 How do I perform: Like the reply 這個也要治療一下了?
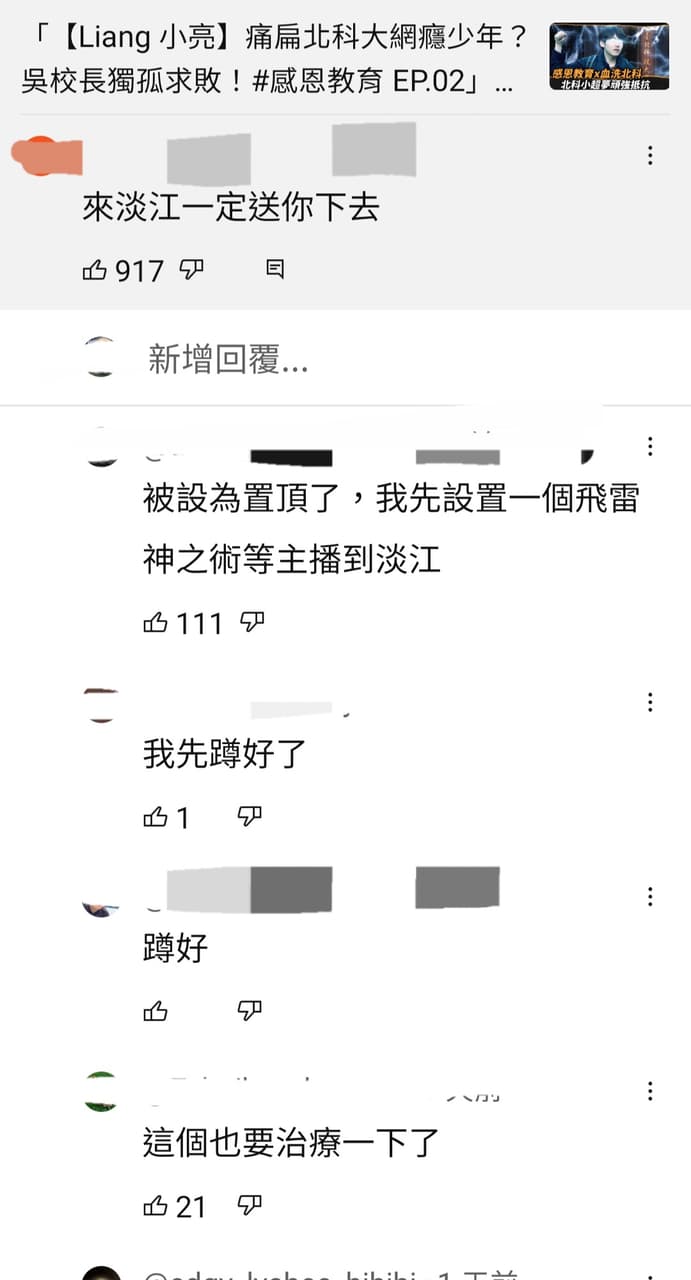(x=155, y=1206)
